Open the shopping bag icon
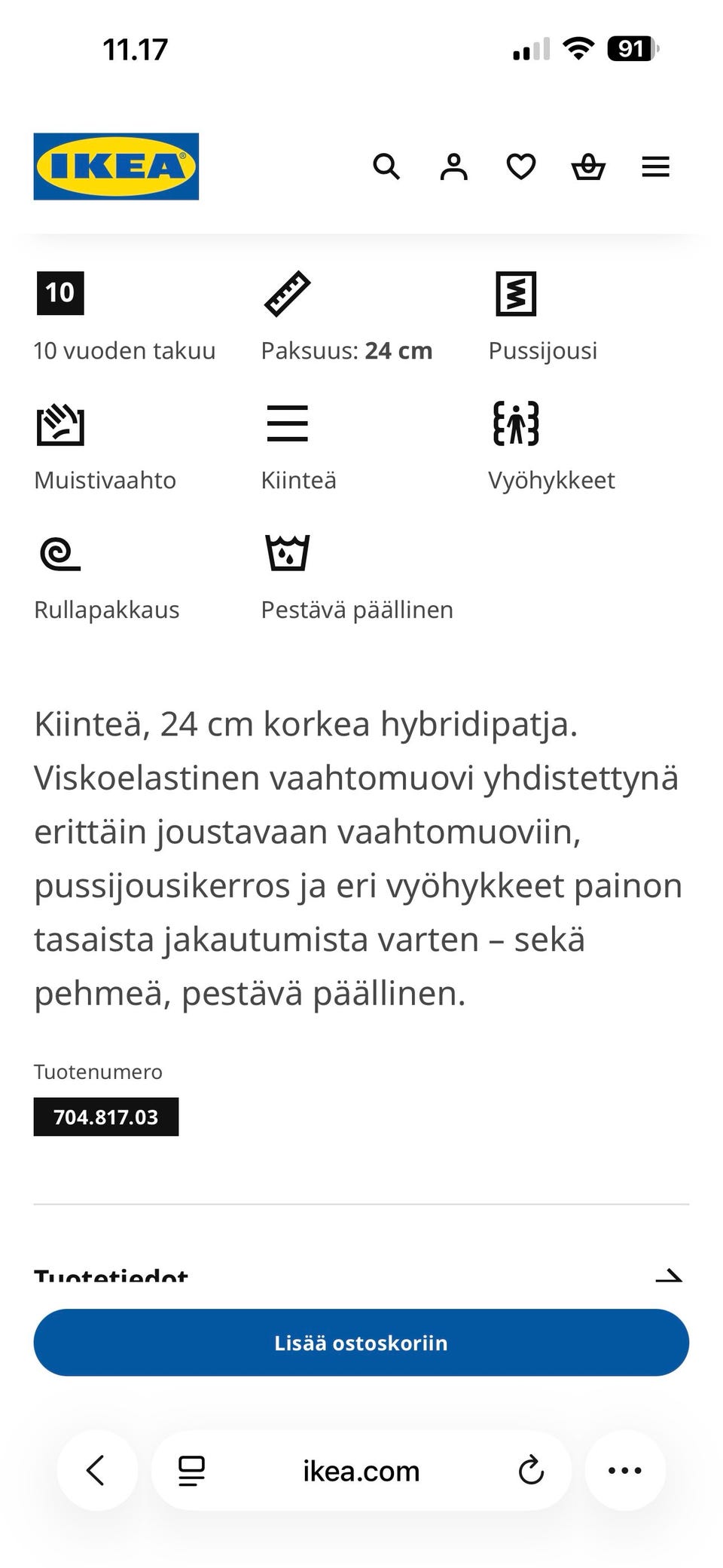 (588, 167)
